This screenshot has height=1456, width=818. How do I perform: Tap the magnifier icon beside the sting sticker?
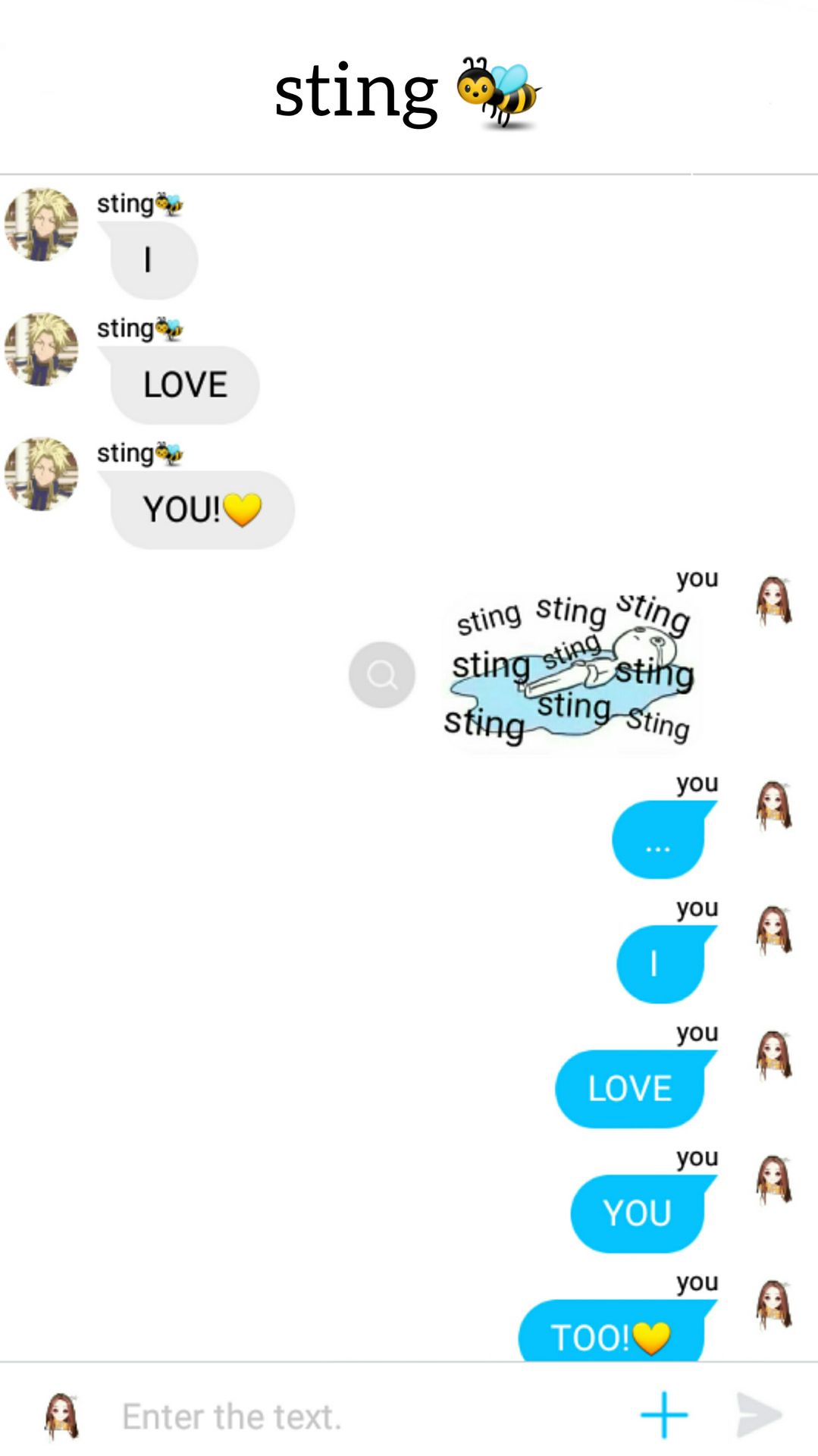pyautogui.click(x=382, y=674)
